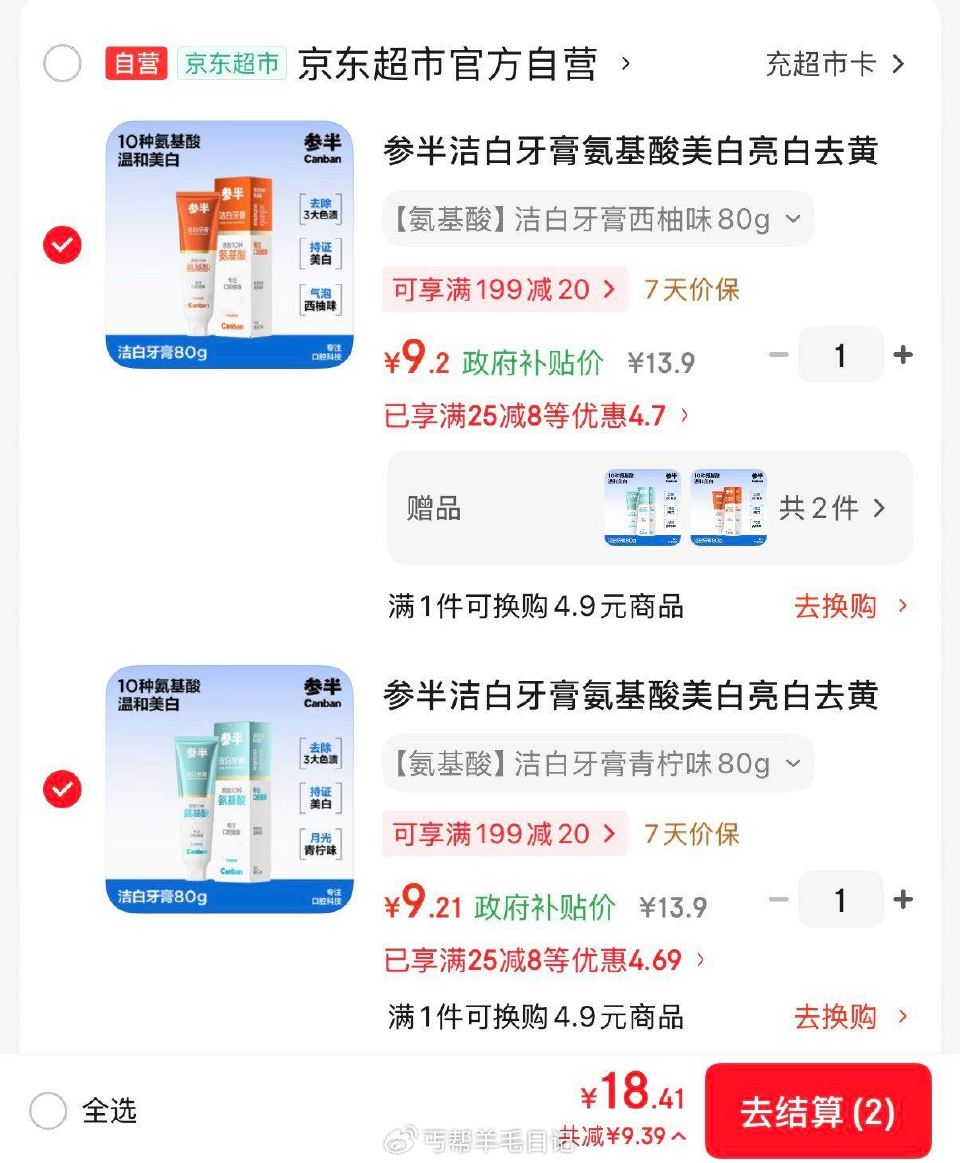
Task: Decrease lime toothpaste quantity with minus button
Action: [778, 899]
